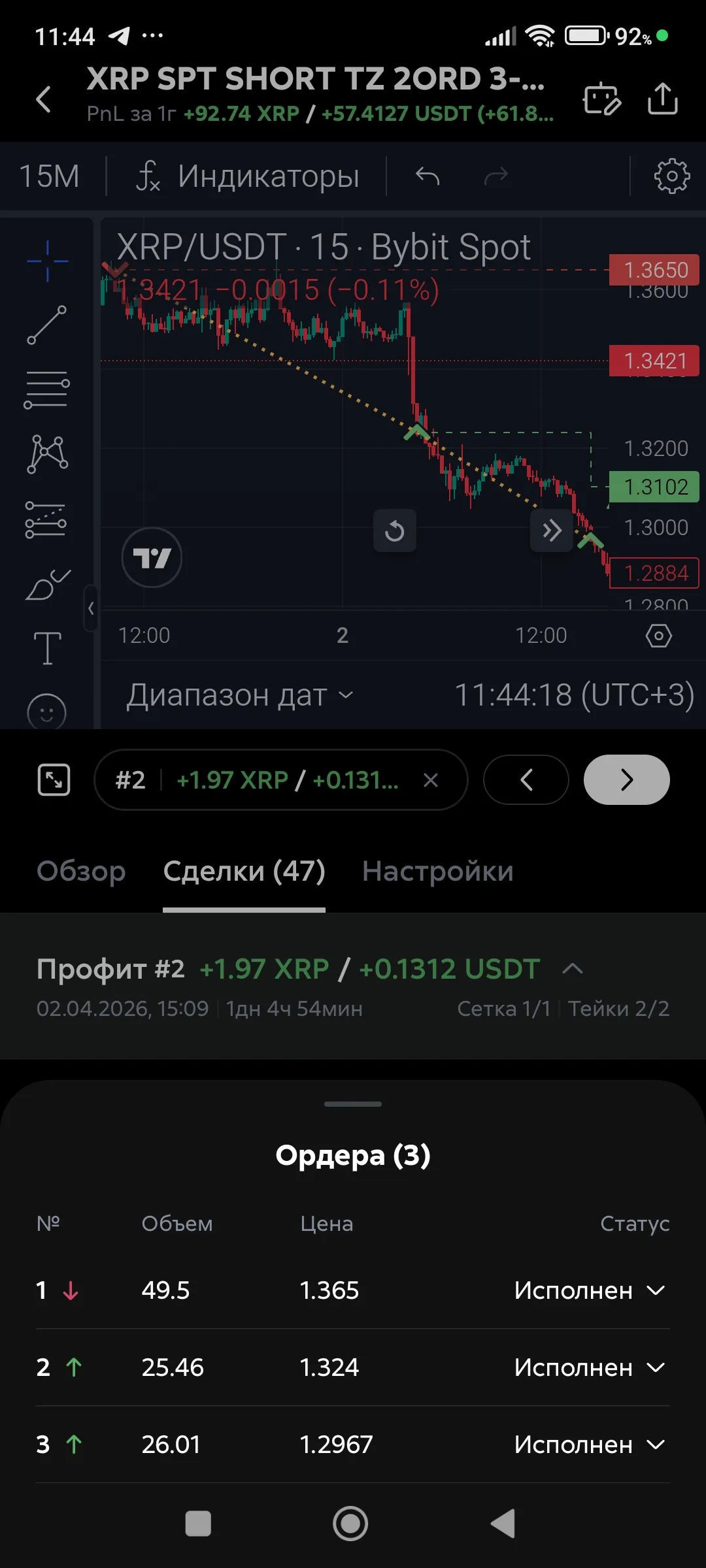The height and width of the screenshot is (1568, 706).
Task: Undo the last chart action
Action: tap(426, 175)
